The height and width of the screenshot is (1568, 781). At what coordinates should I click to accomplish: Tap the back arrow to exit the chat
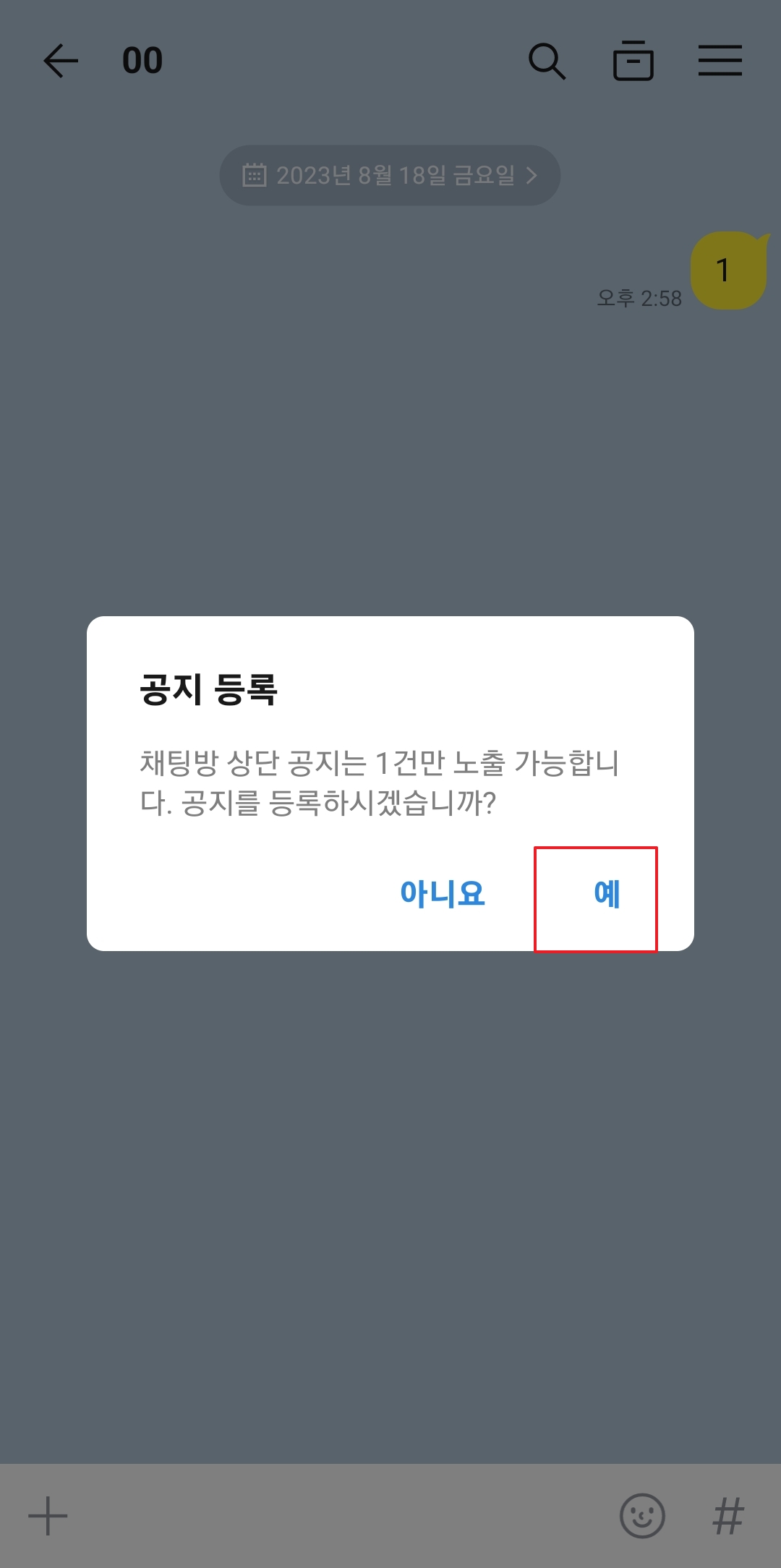pos(61,61)
